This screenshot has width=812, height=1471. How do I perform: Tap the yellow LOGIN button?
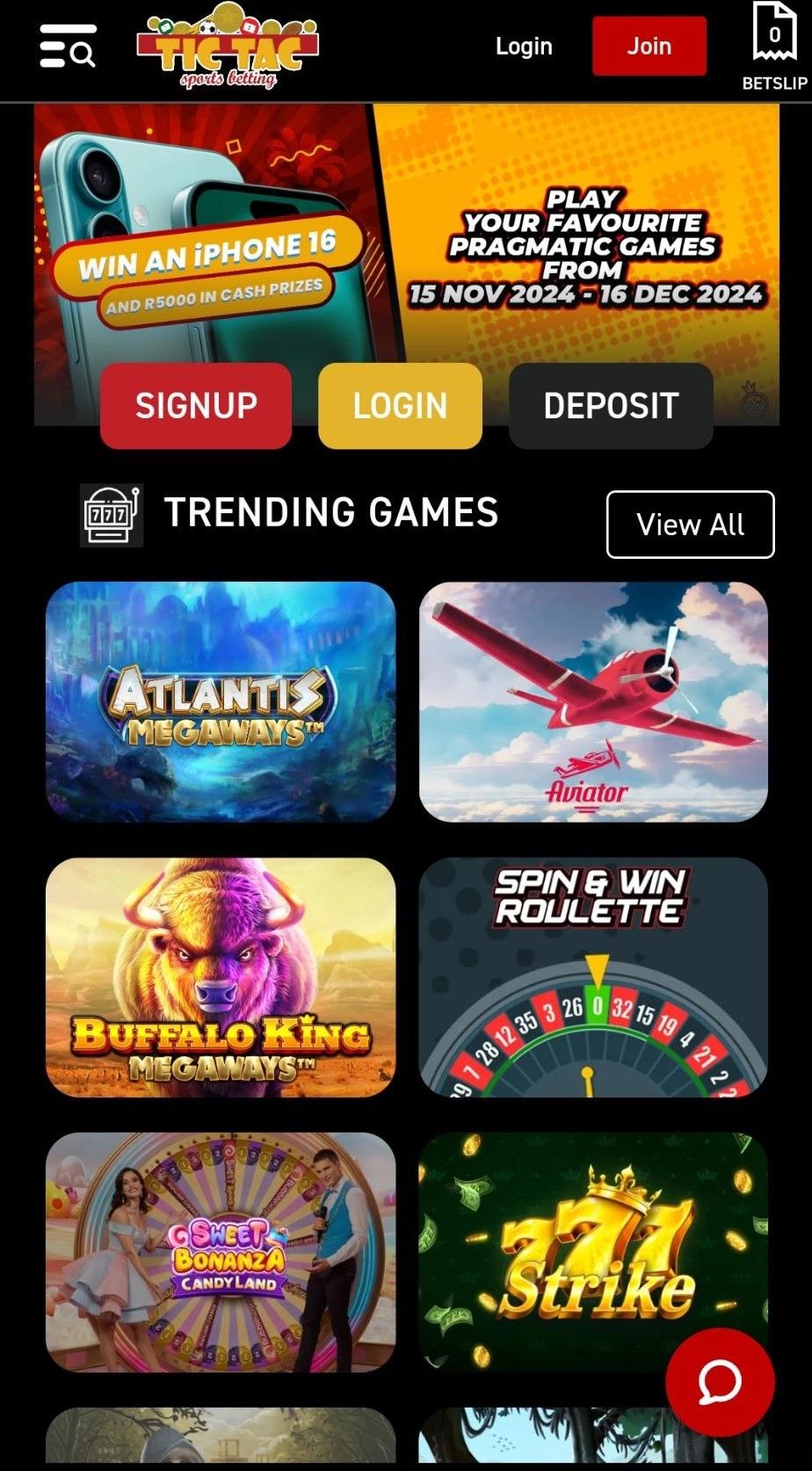400,406
